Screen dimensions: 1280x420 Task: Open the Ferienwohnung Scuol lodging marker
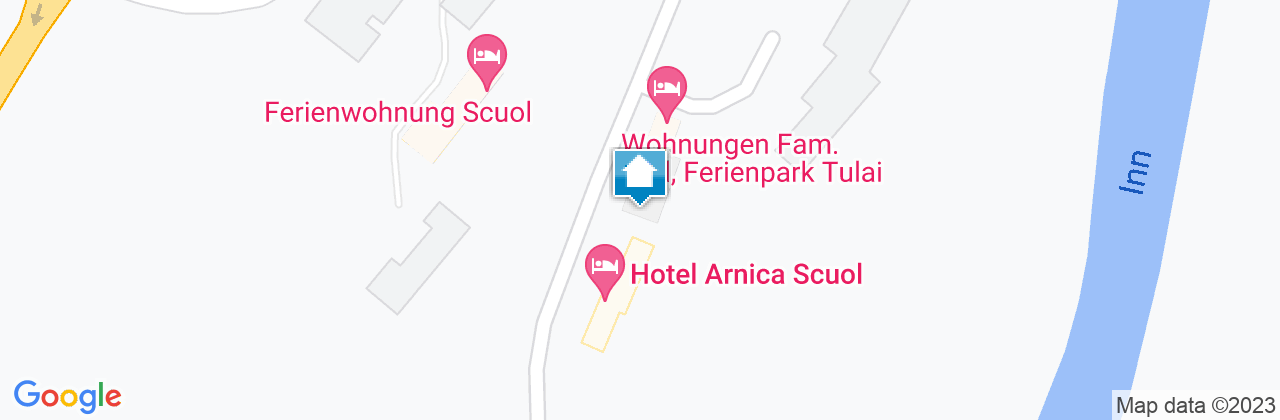pos(487,58)
